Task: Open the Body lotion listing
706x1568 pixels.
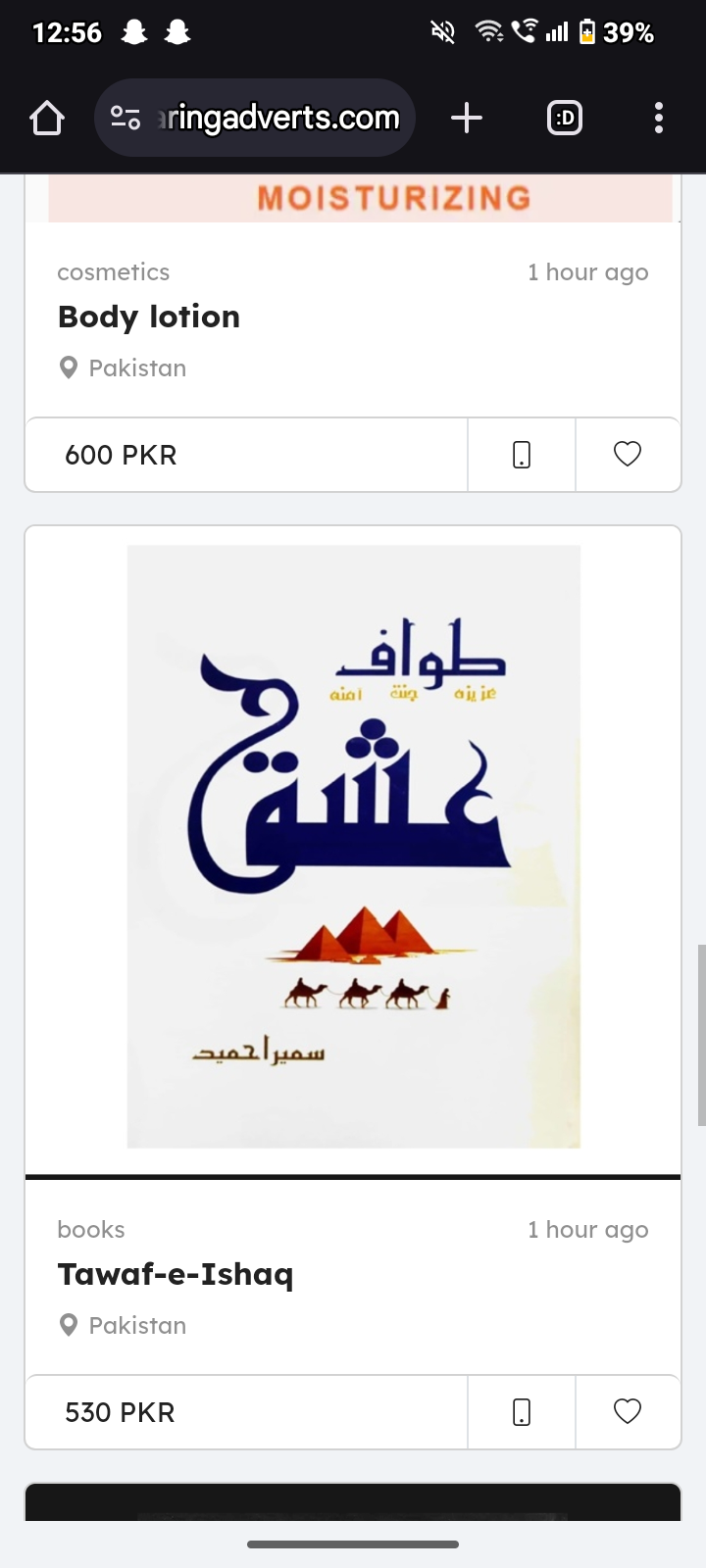Action: click(149, 317)
